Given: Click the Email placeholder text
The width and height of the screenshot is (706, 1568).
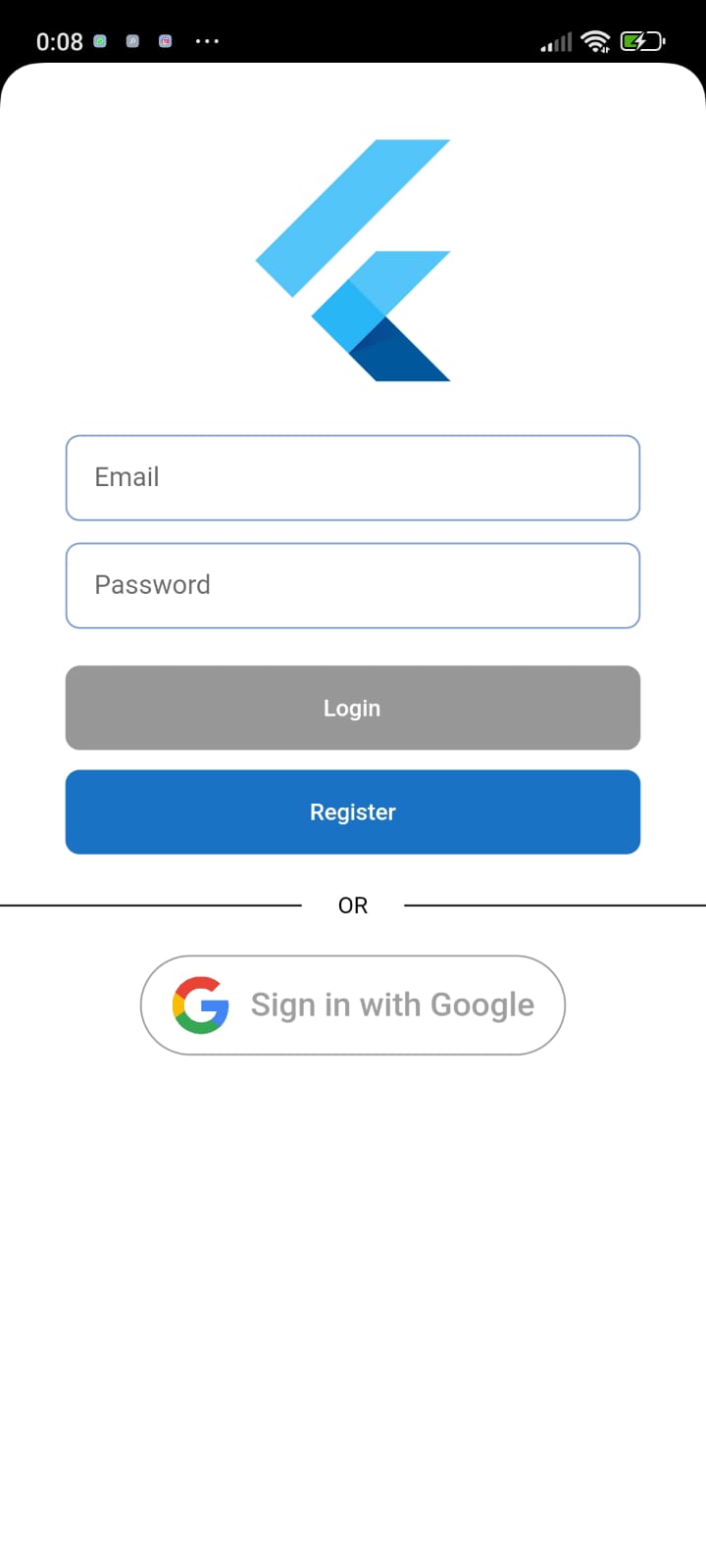Looking at the screenshot, I should 126,477.
